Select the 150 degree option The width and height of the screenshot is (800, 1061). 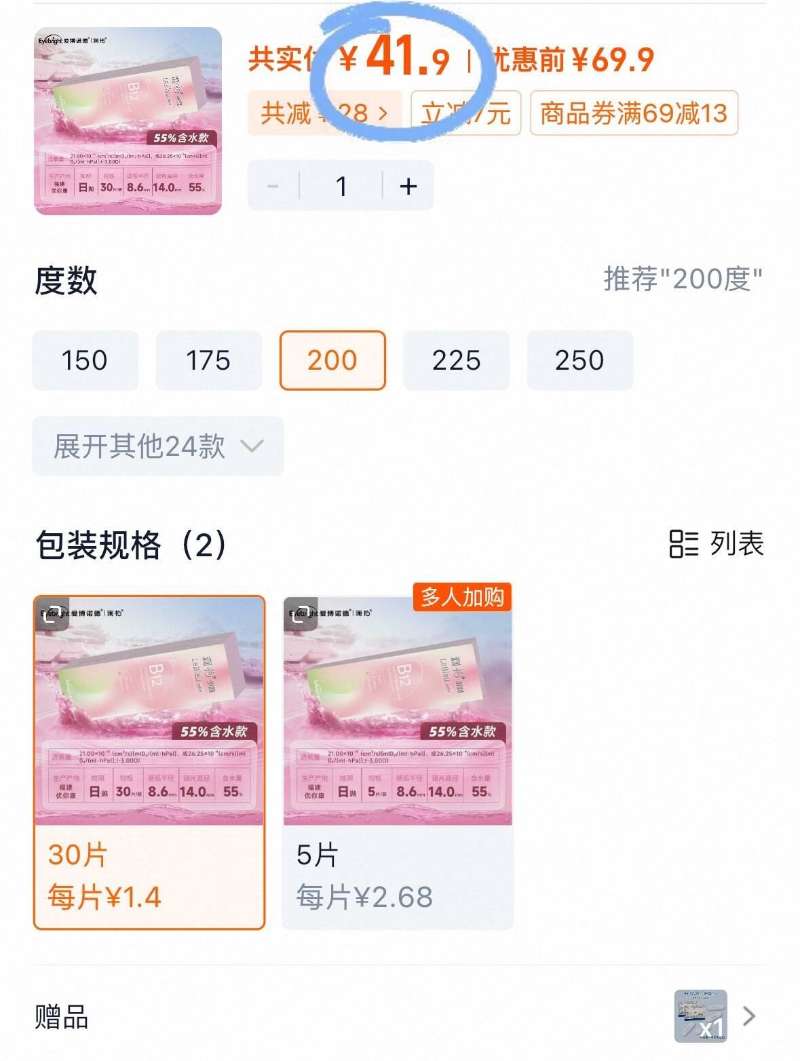click(85, 361)
